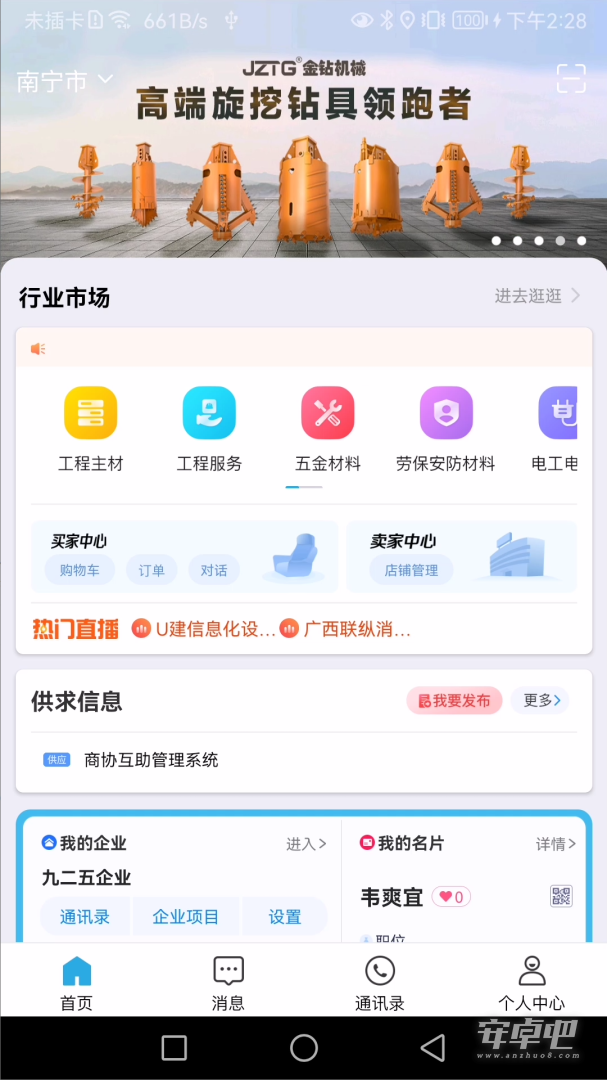Open the 劳保安防材料 category
This screenshot has height=1080, width=607.
(x=446, y=429)
